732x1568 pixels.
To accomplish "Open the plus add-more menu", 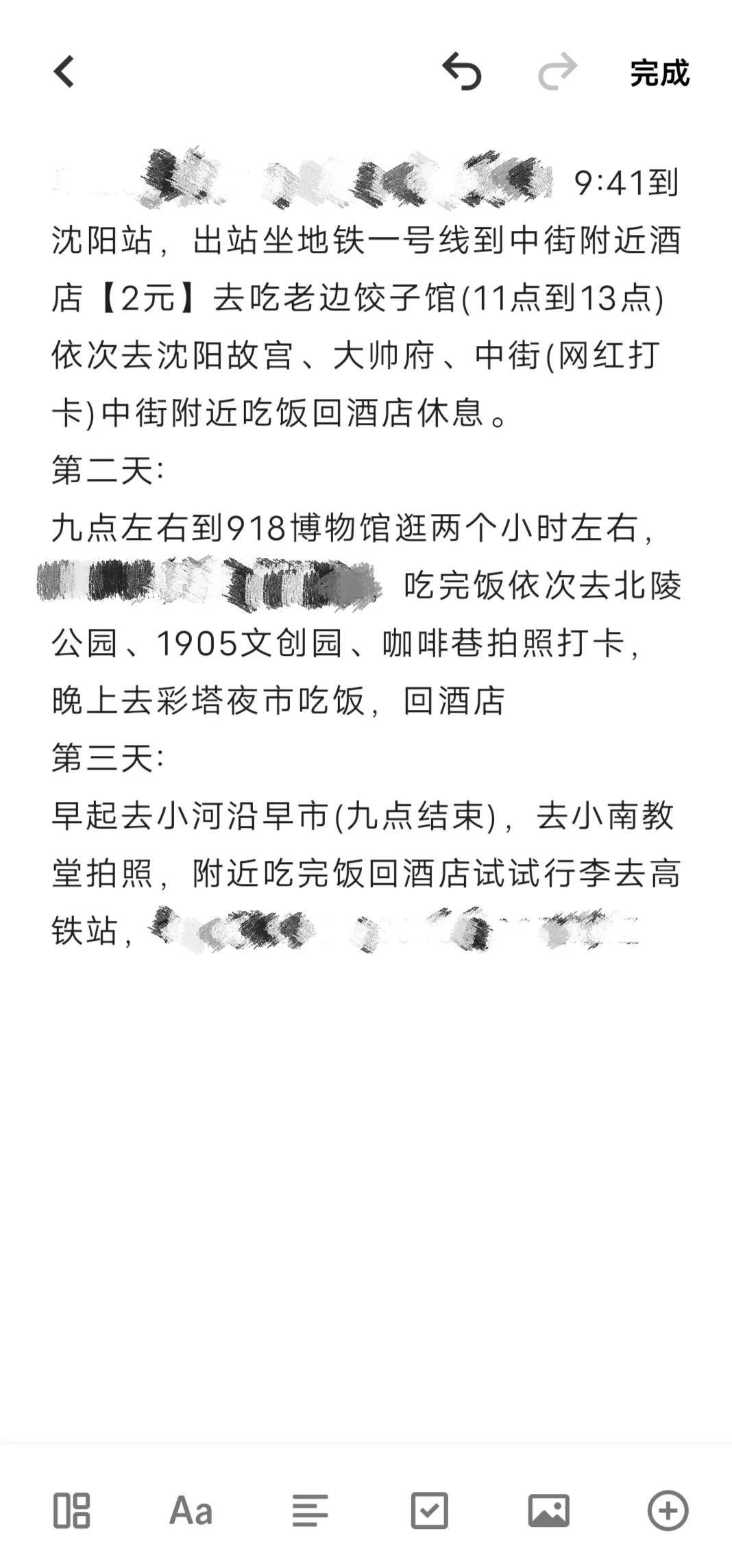I will coord(668,1510).
